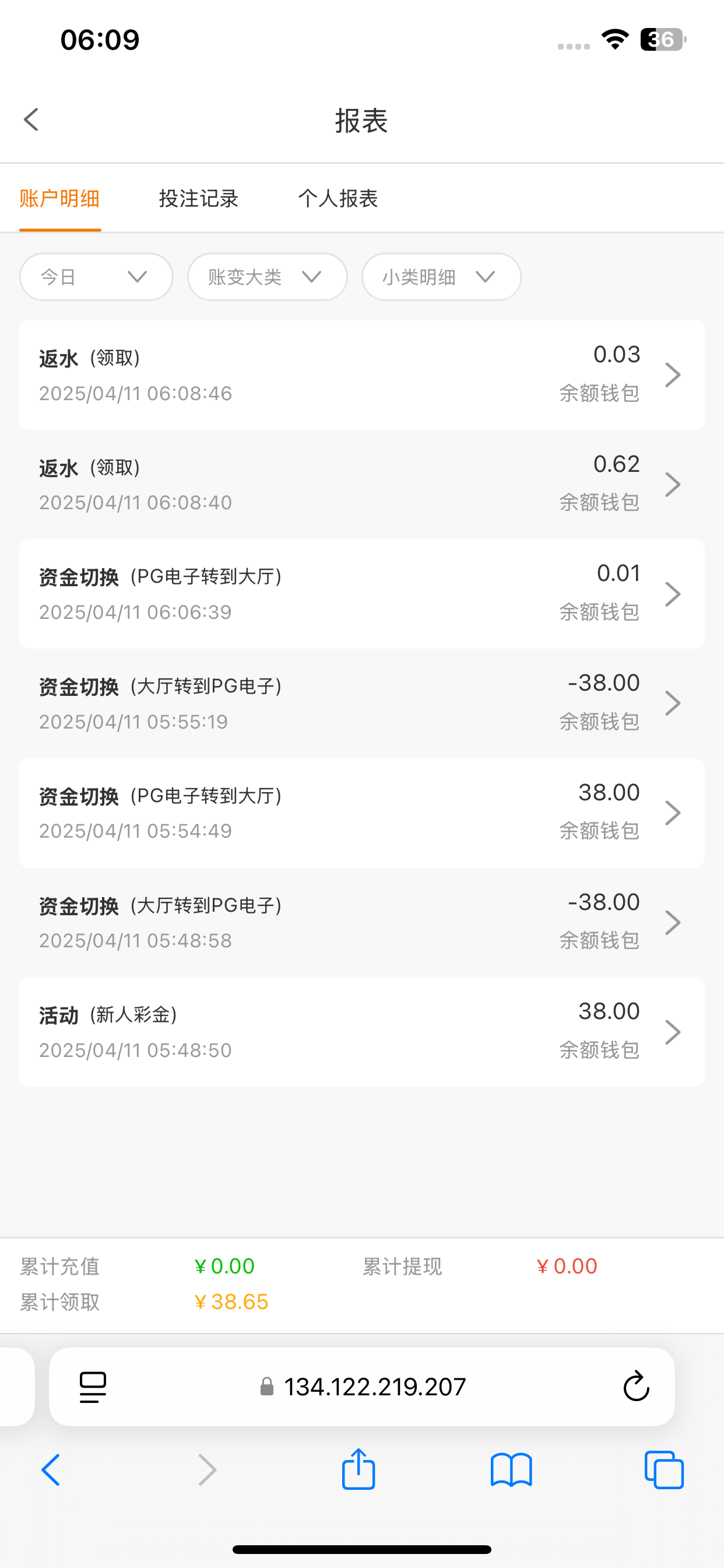Viewport: 724px width, 1568px height.
Task: Open the 资金切换 record at 05:55:19
Action: pyautogui.click(x=362, y=703)
